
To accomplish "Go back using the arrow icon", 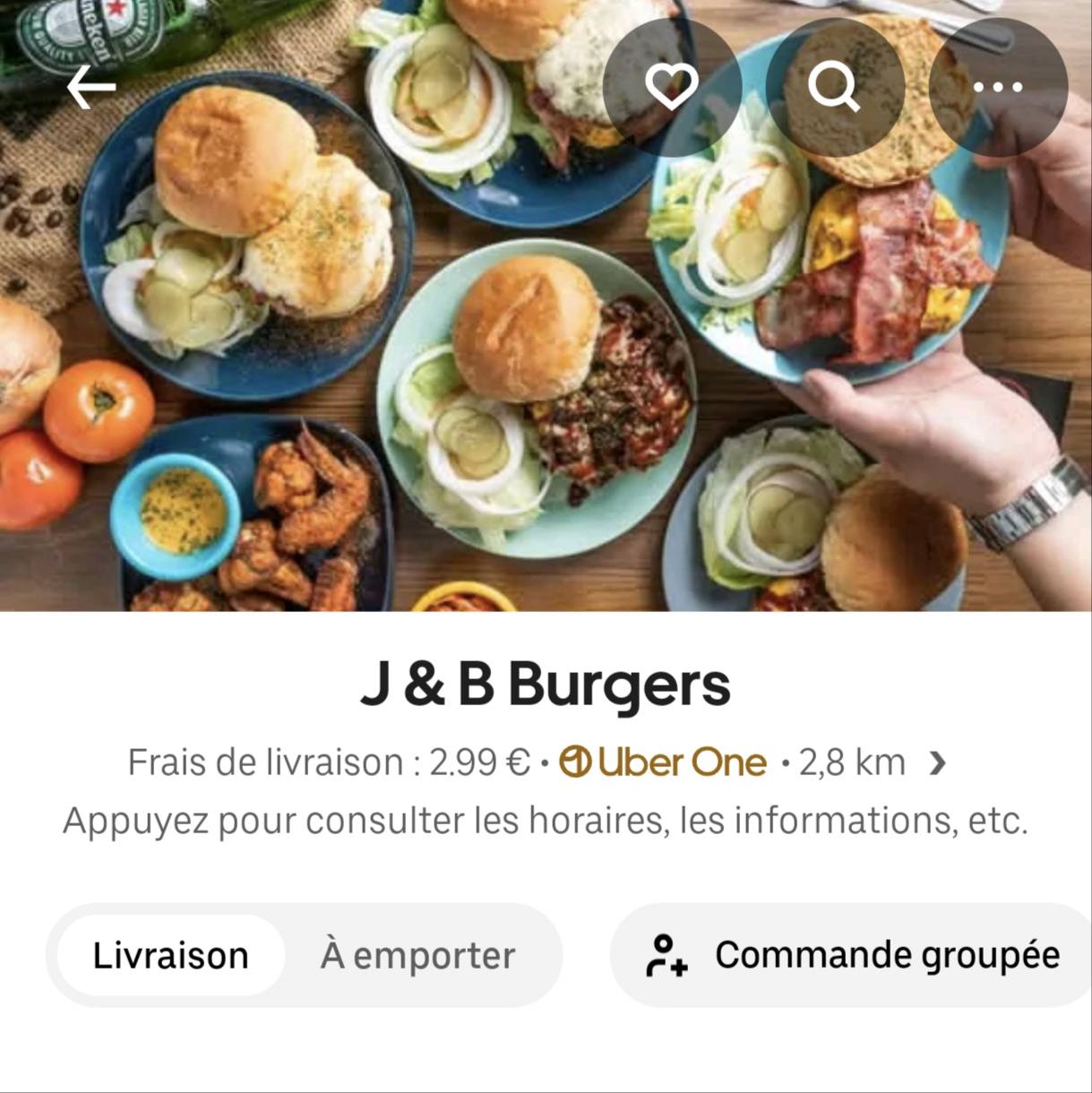I will [91, 88].
